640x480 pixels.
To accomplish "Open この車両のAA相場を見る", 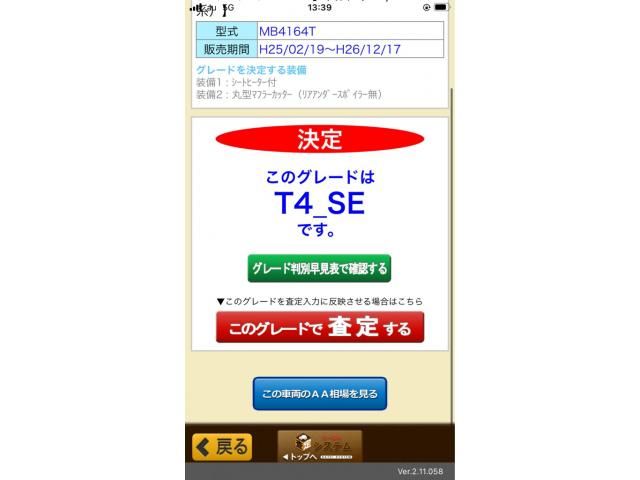I will [x=319, y=394].
